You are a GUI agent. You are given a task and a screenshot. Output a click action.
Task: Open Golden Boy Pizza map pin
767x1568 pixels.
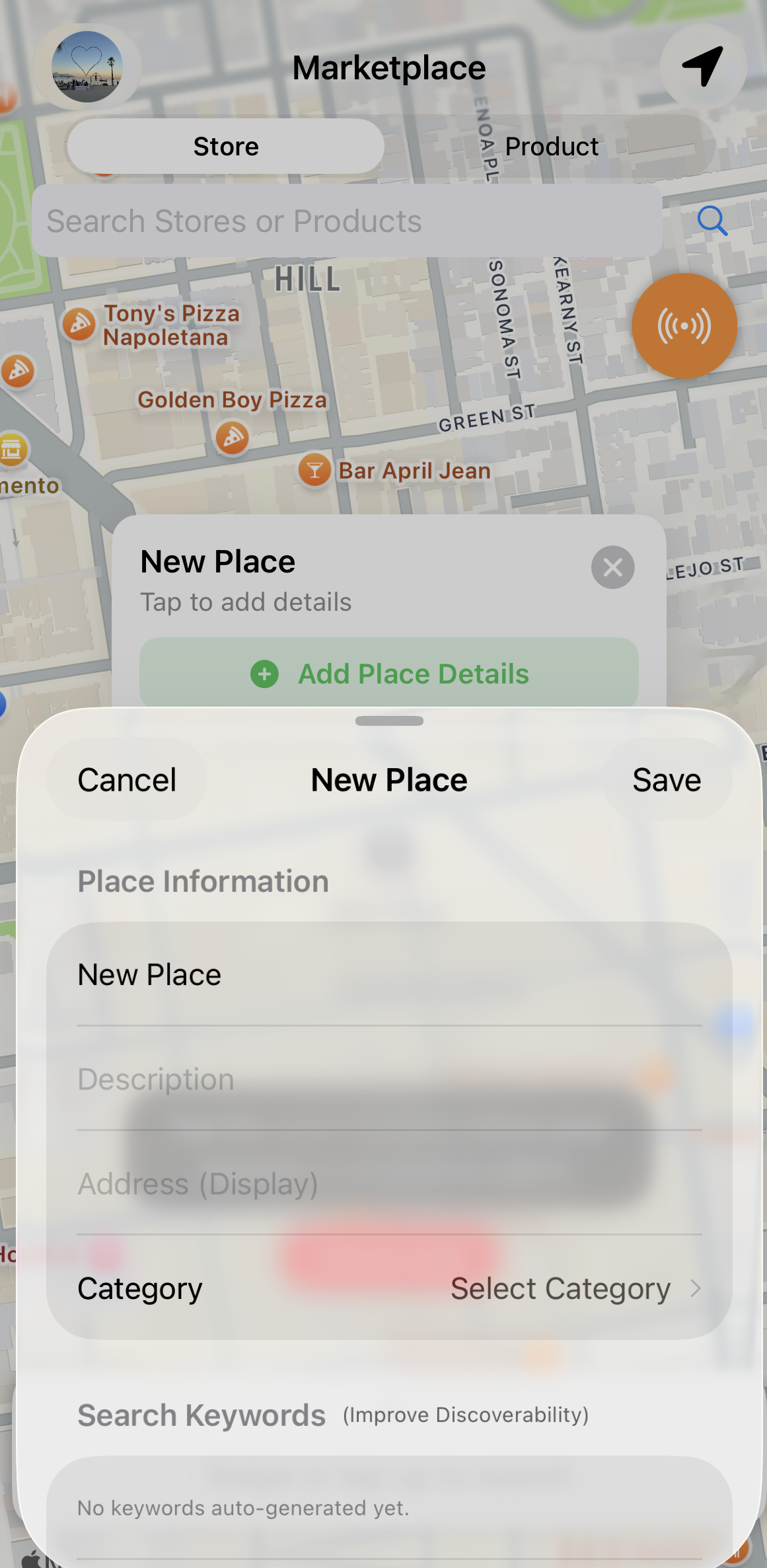click(233, 437)
